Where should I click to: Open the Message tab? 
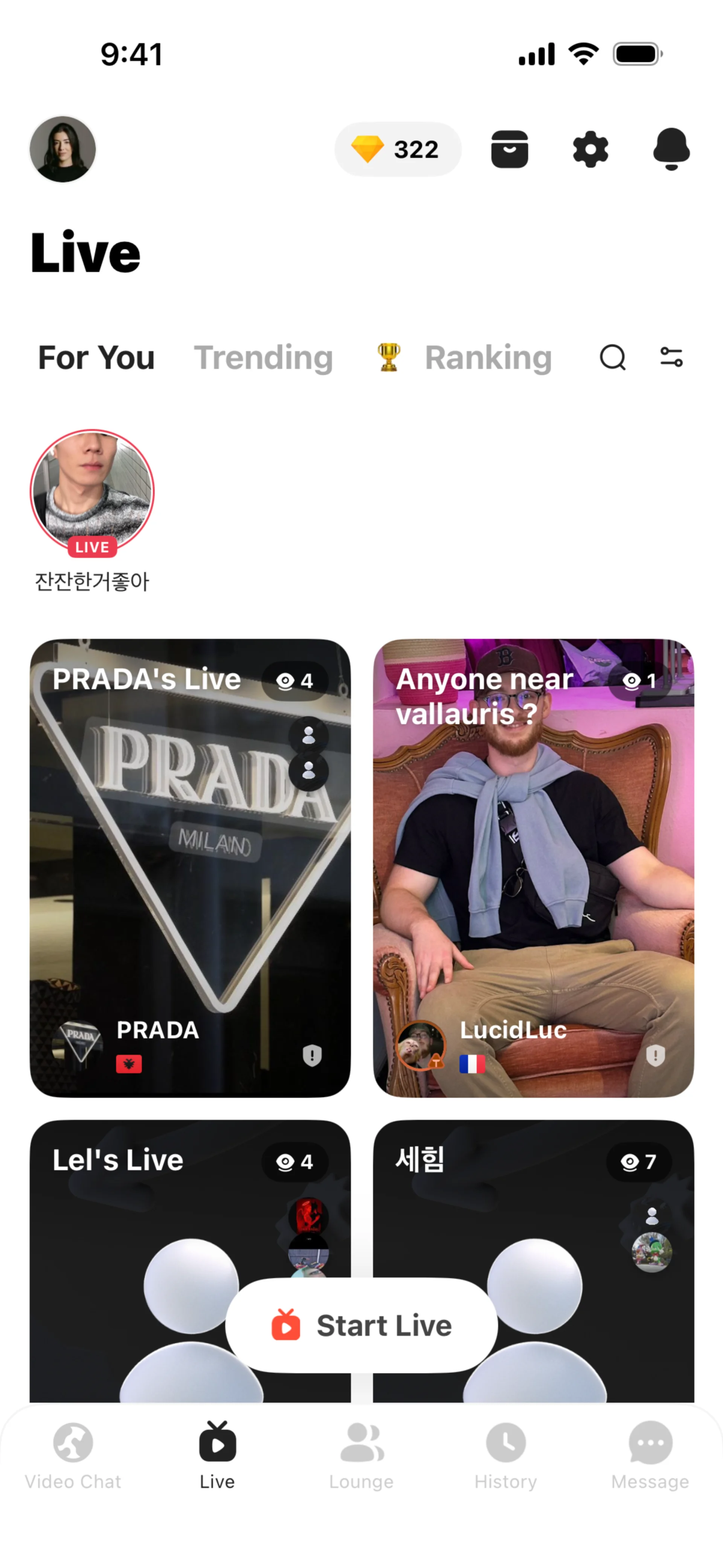click(x=650, y=1456)
